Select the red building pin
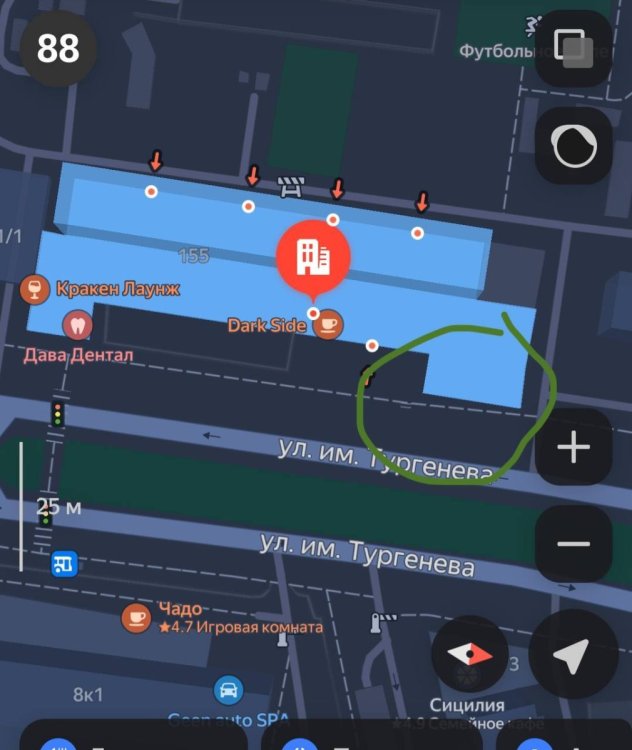 (x=313, y=257)
